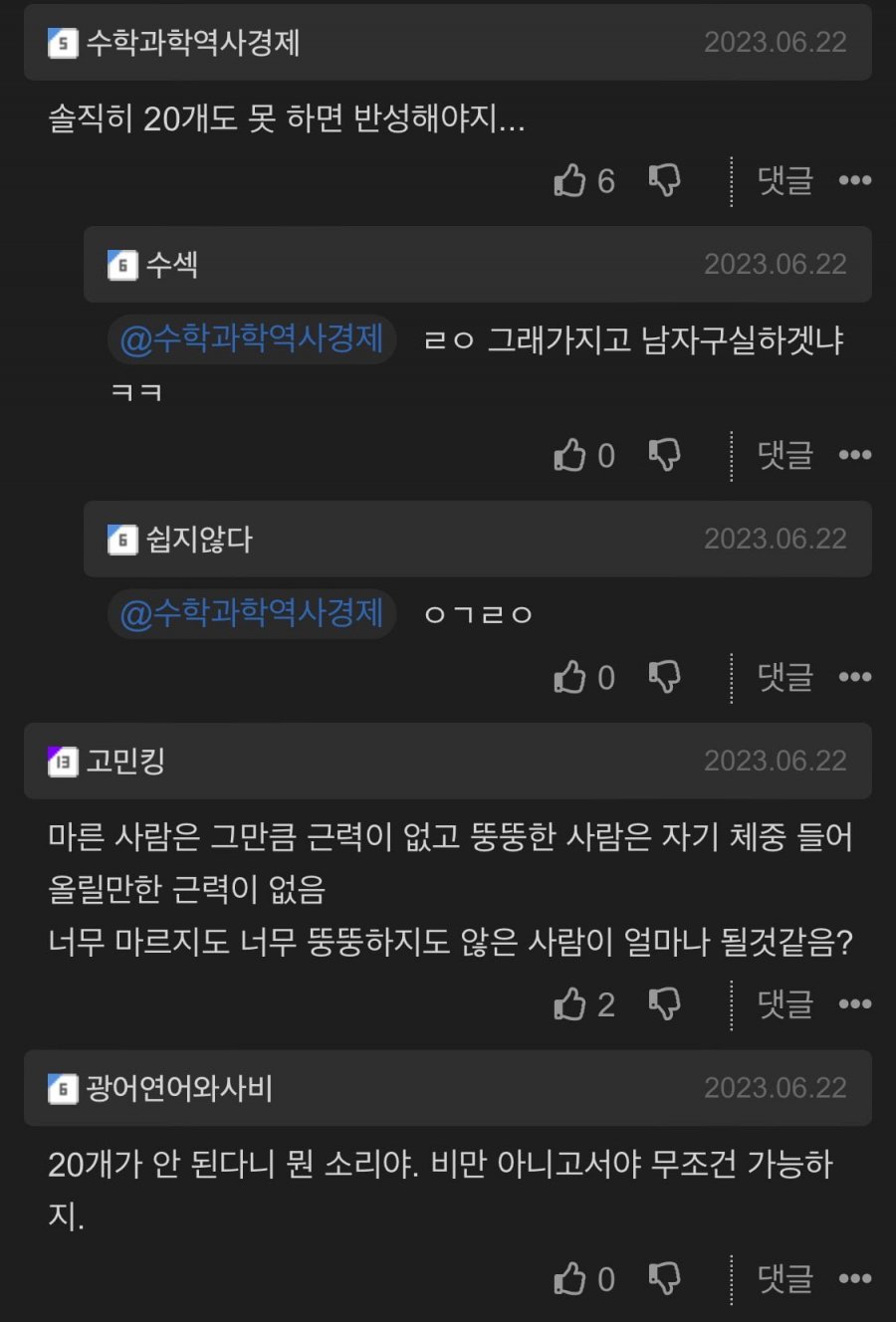Dislike 광어연어와사비's comment

click(x=664, y=1278)
